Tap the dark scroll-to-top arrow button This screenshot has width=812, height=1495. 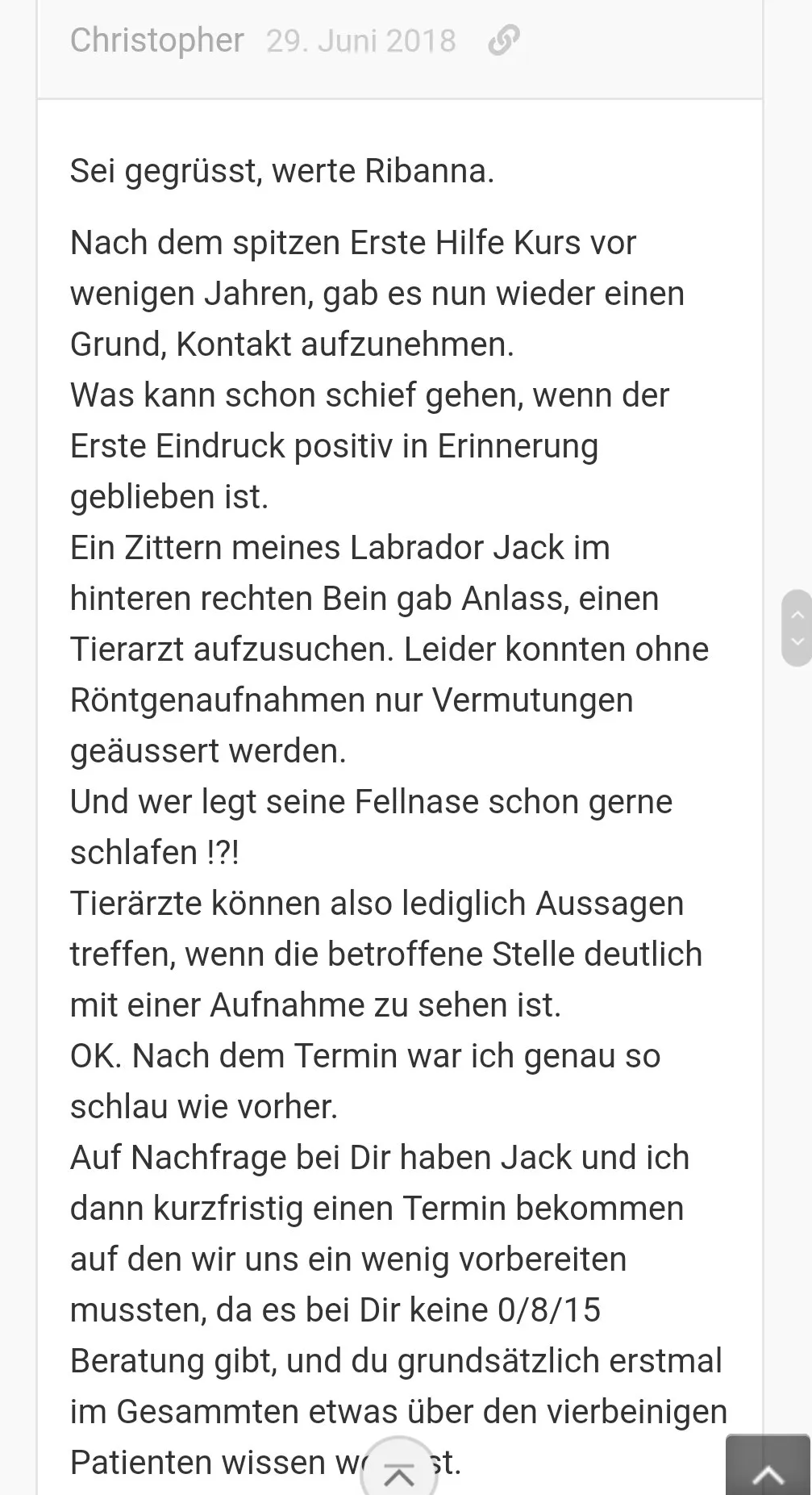click(768, 1466)
